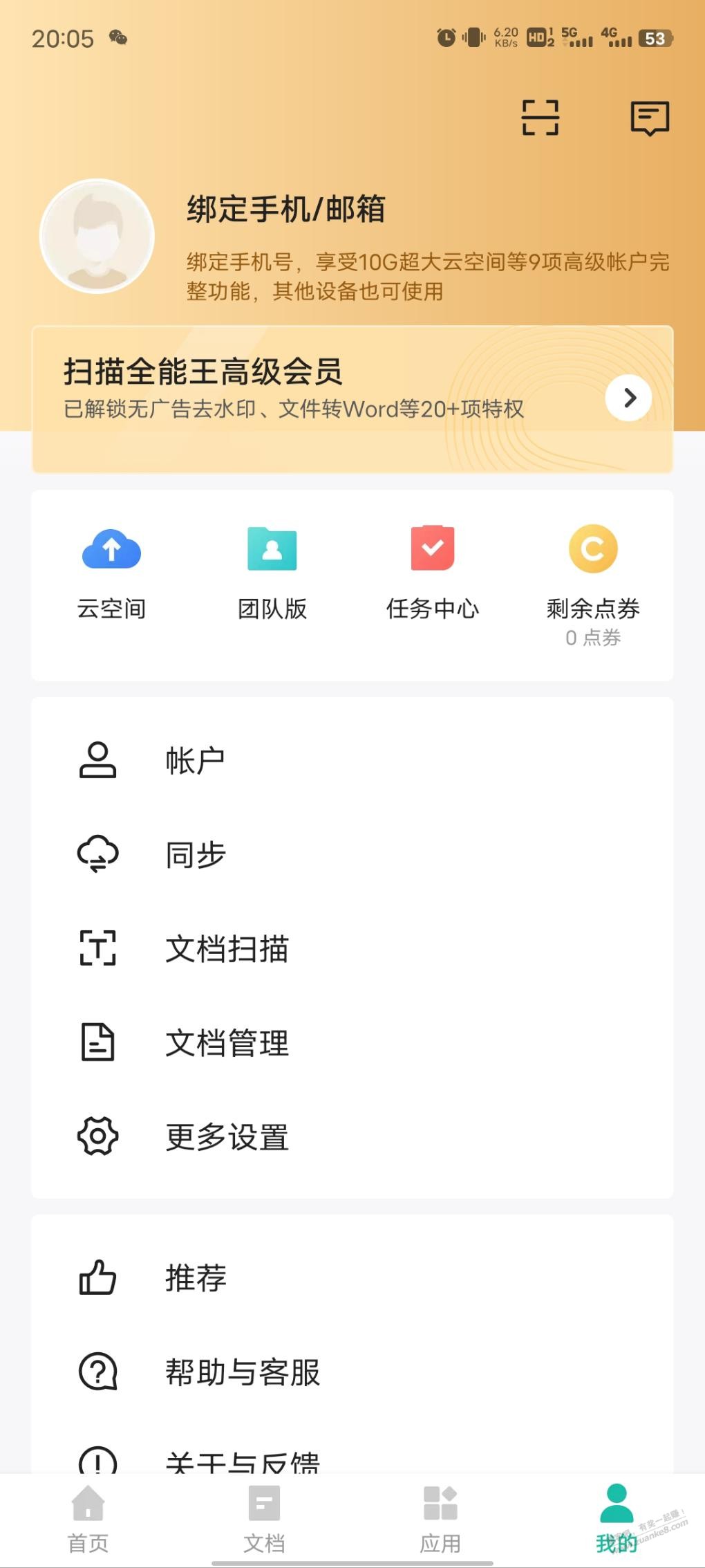The image size is (705, 1568).
Task: Tap 绑定手机/邮箱 to bind the account
Action: click(x=285, y=208)
